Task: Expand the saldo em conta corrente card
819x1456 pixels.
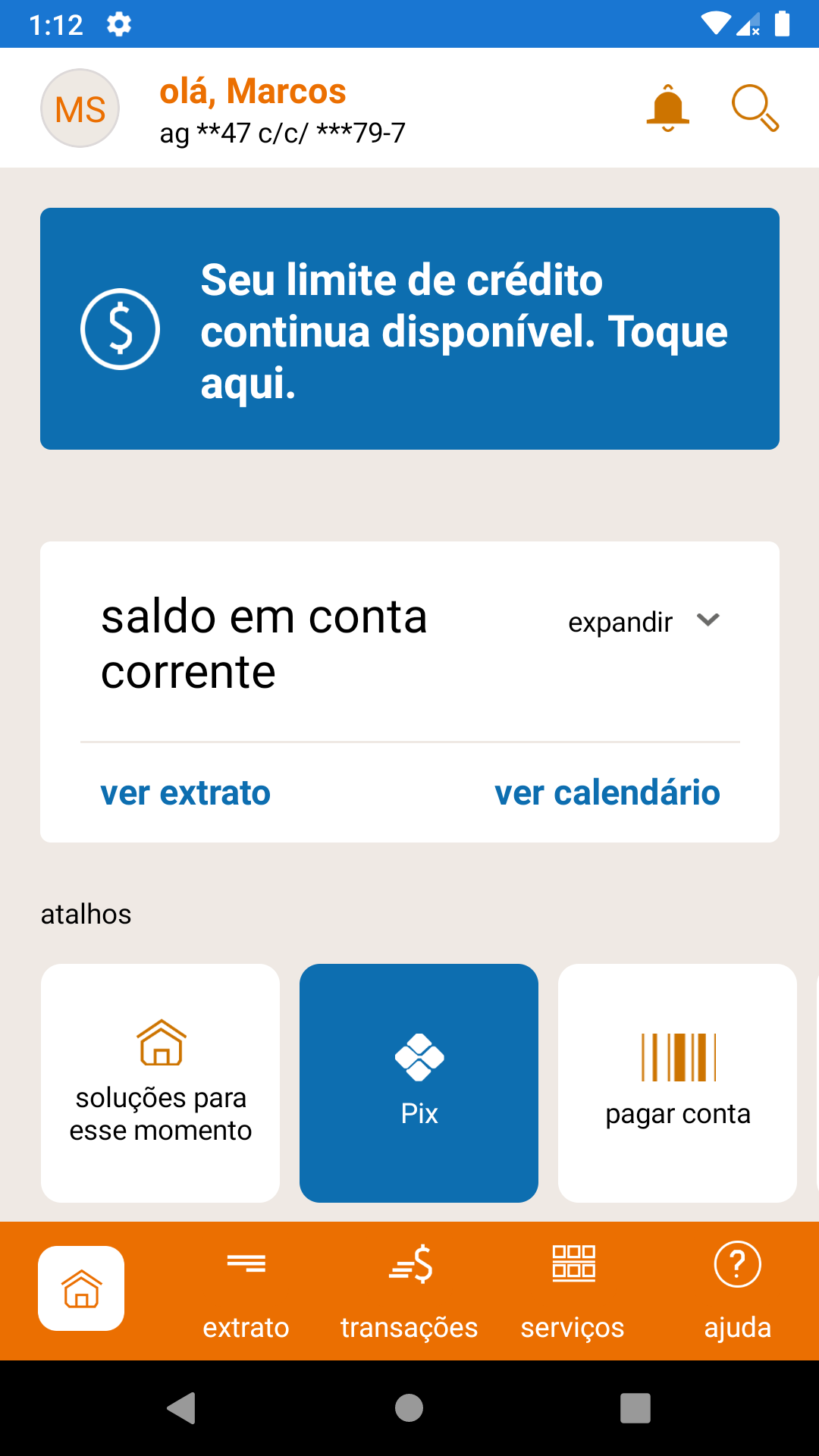Action: click(643, 622)
